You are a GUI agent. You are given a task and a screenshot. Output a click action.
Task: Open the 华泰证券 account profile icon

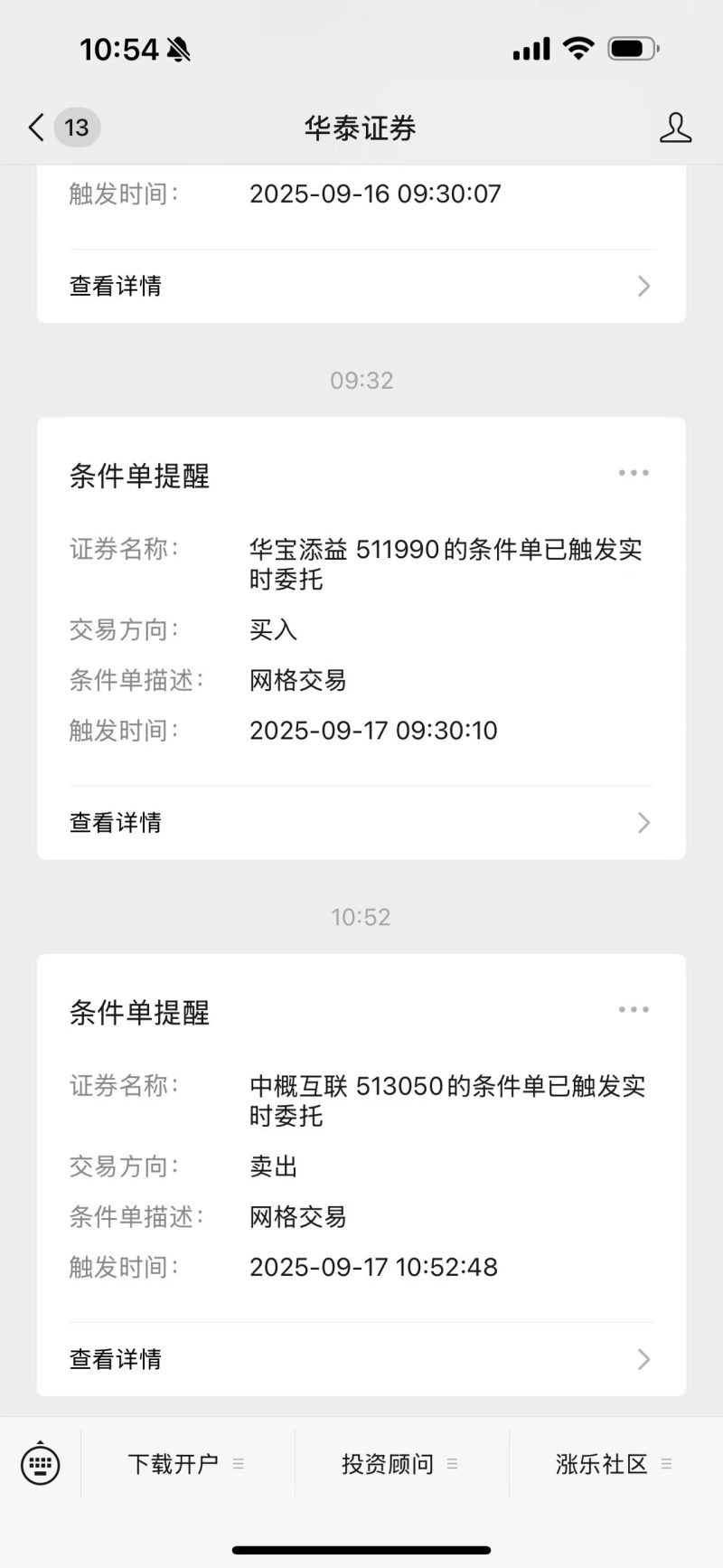[x=675, y=128]
